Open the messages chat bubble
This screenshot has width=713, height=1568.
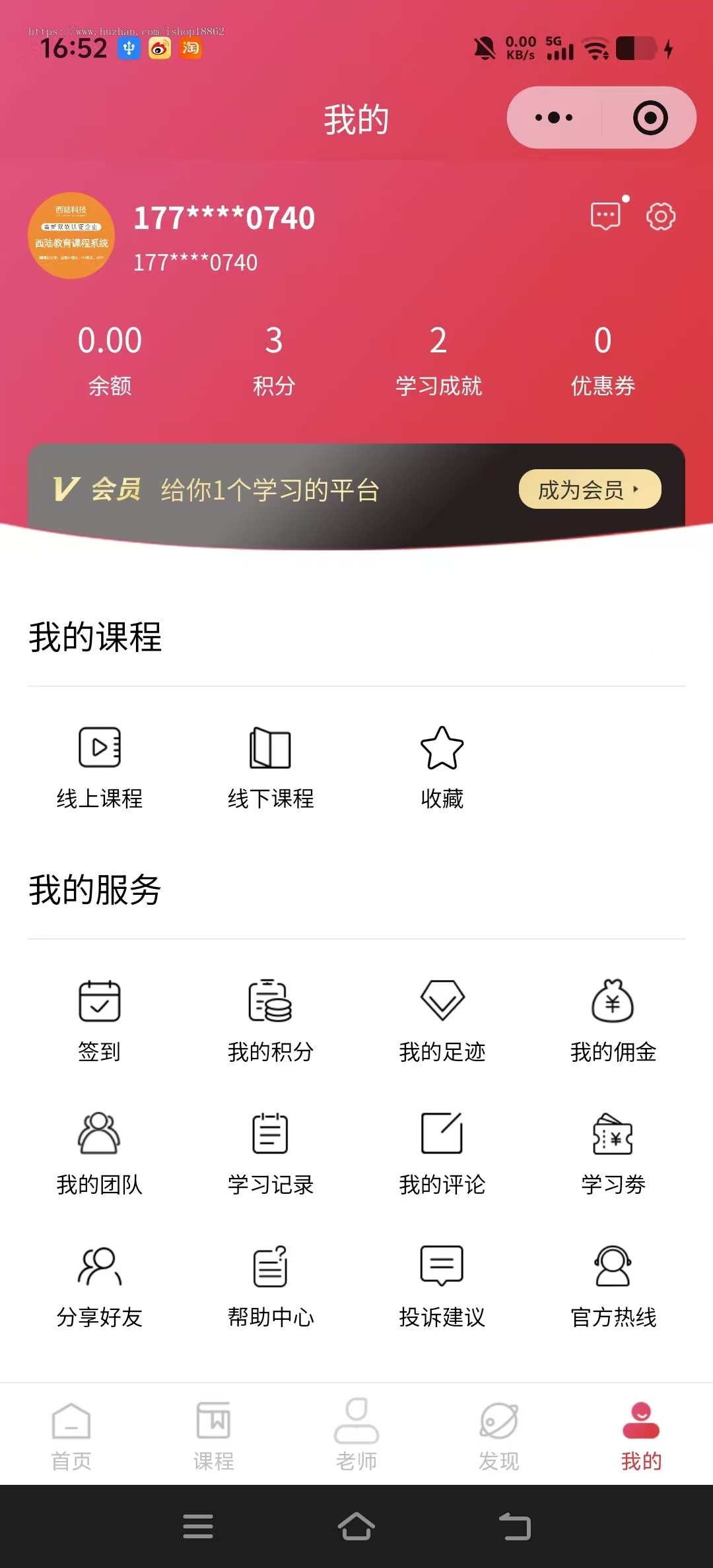[604, 216]
